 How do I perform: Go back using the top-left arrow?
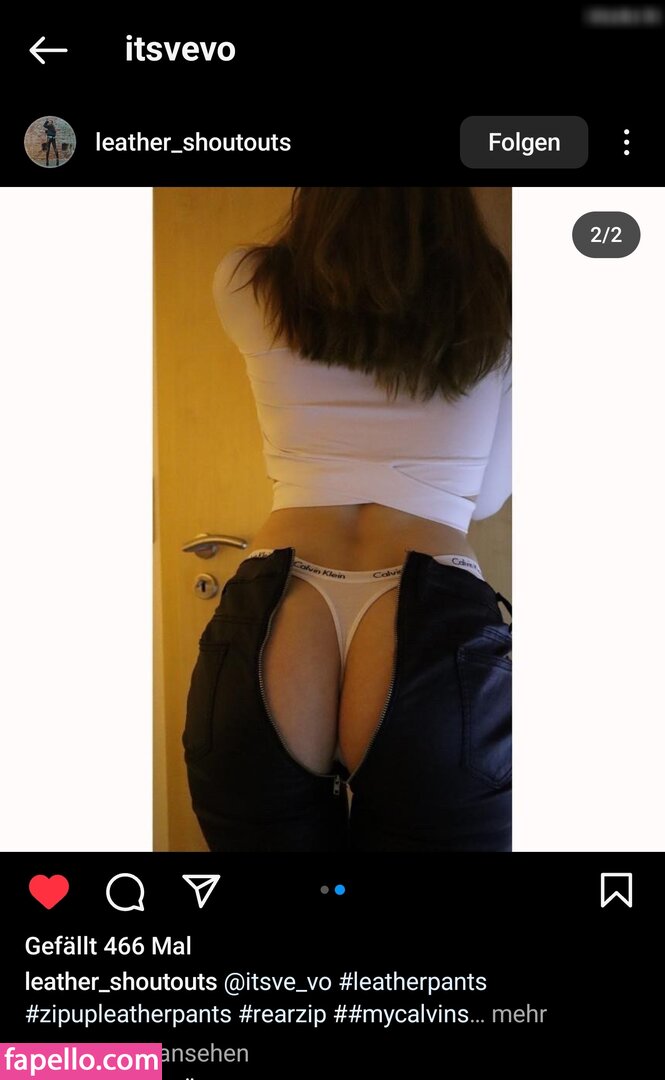pos(48,50)
